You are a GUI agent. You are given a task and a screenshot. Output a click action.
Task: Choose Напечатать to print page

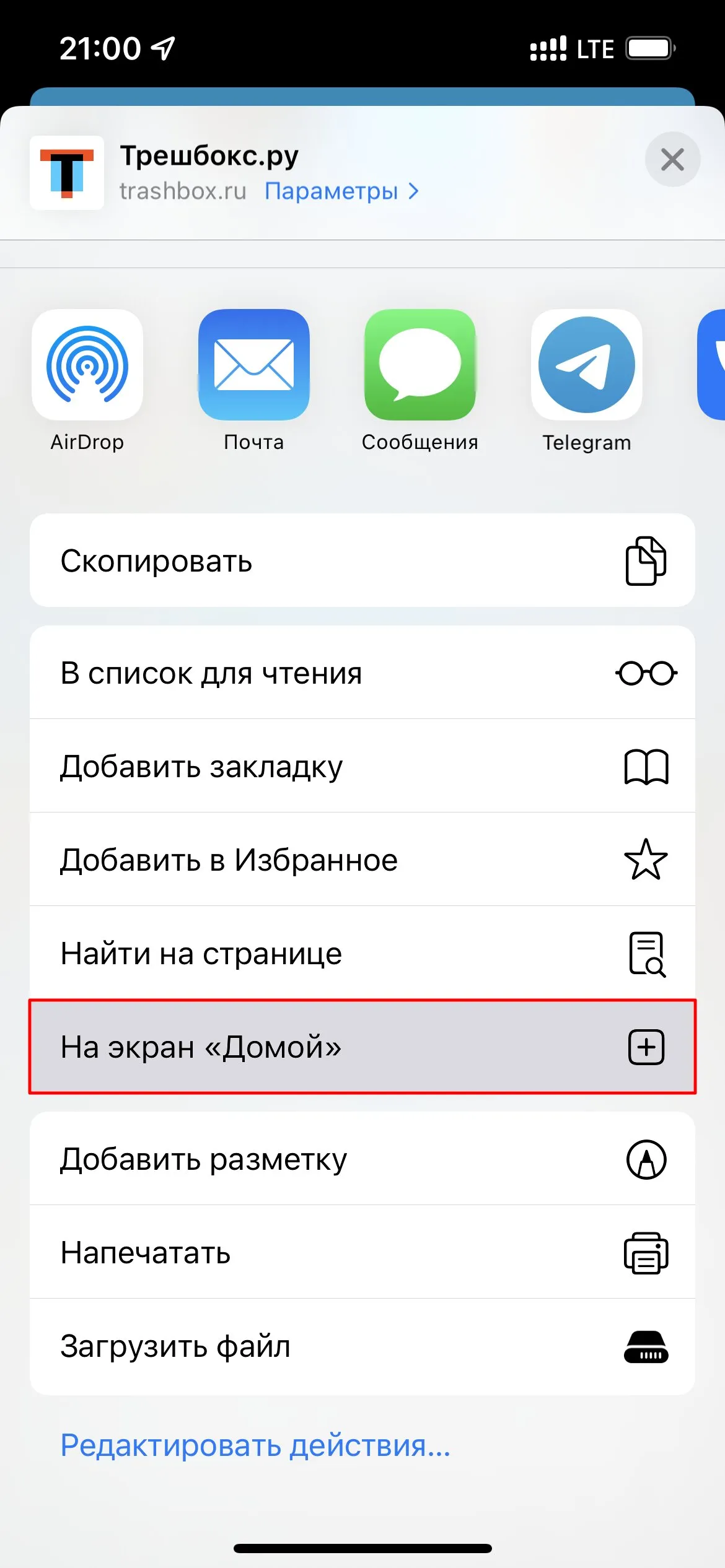pyautogui.click(x=362, y=1252)
